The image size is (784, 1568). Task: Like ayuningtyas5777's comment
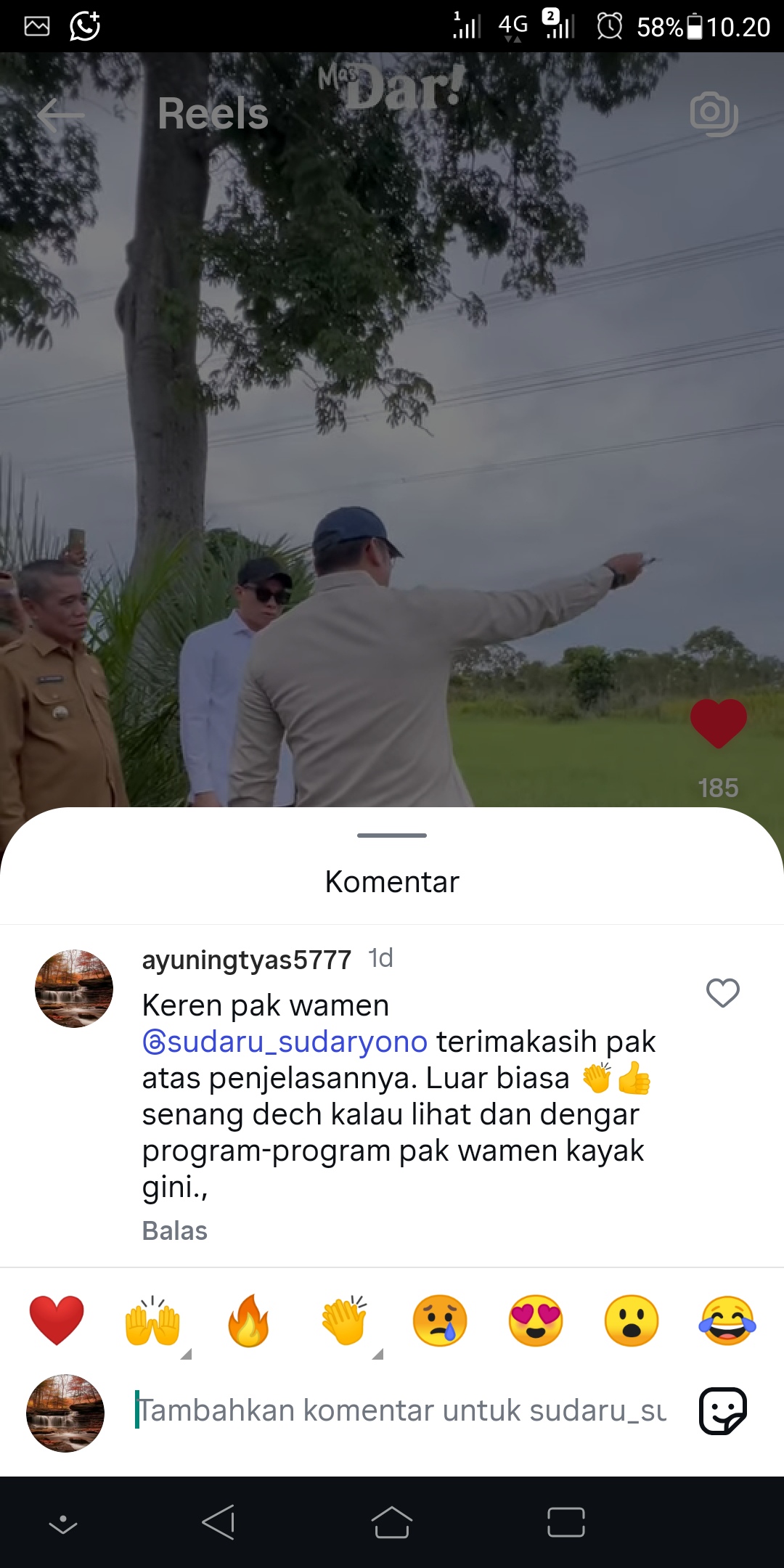click(722, 993)
